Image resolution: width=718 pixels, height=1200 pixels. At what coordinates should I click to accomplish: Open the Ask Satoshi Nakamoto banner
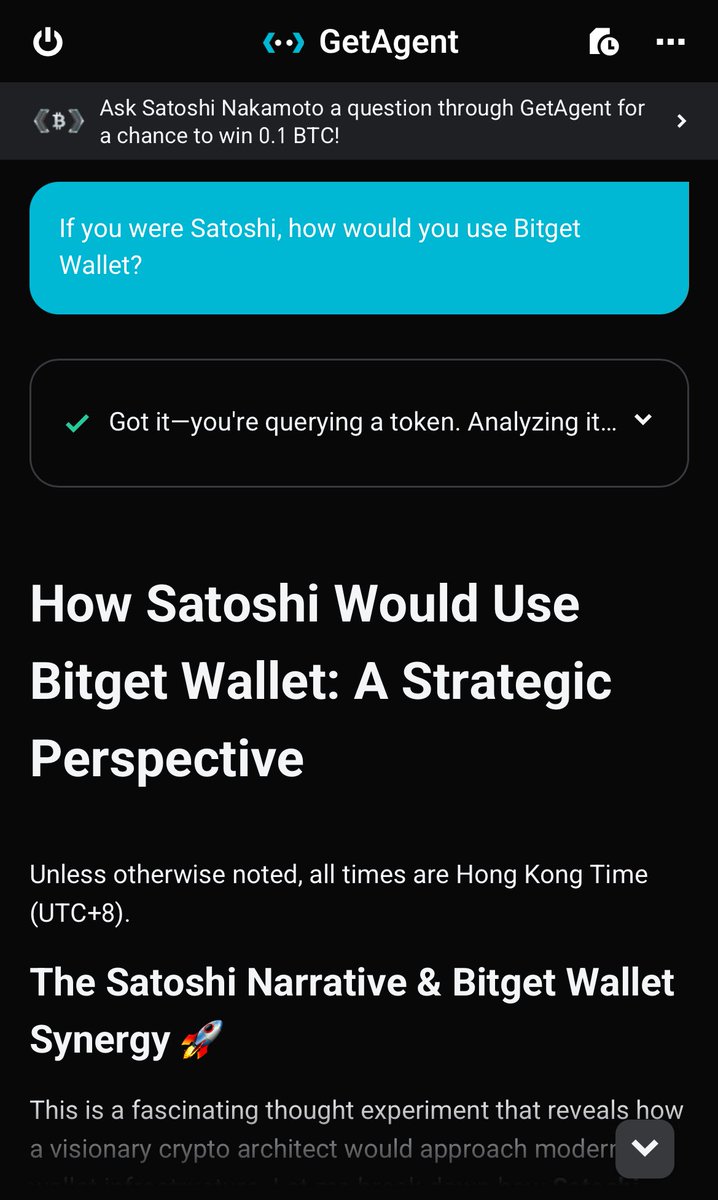click(x=359, y=121)
